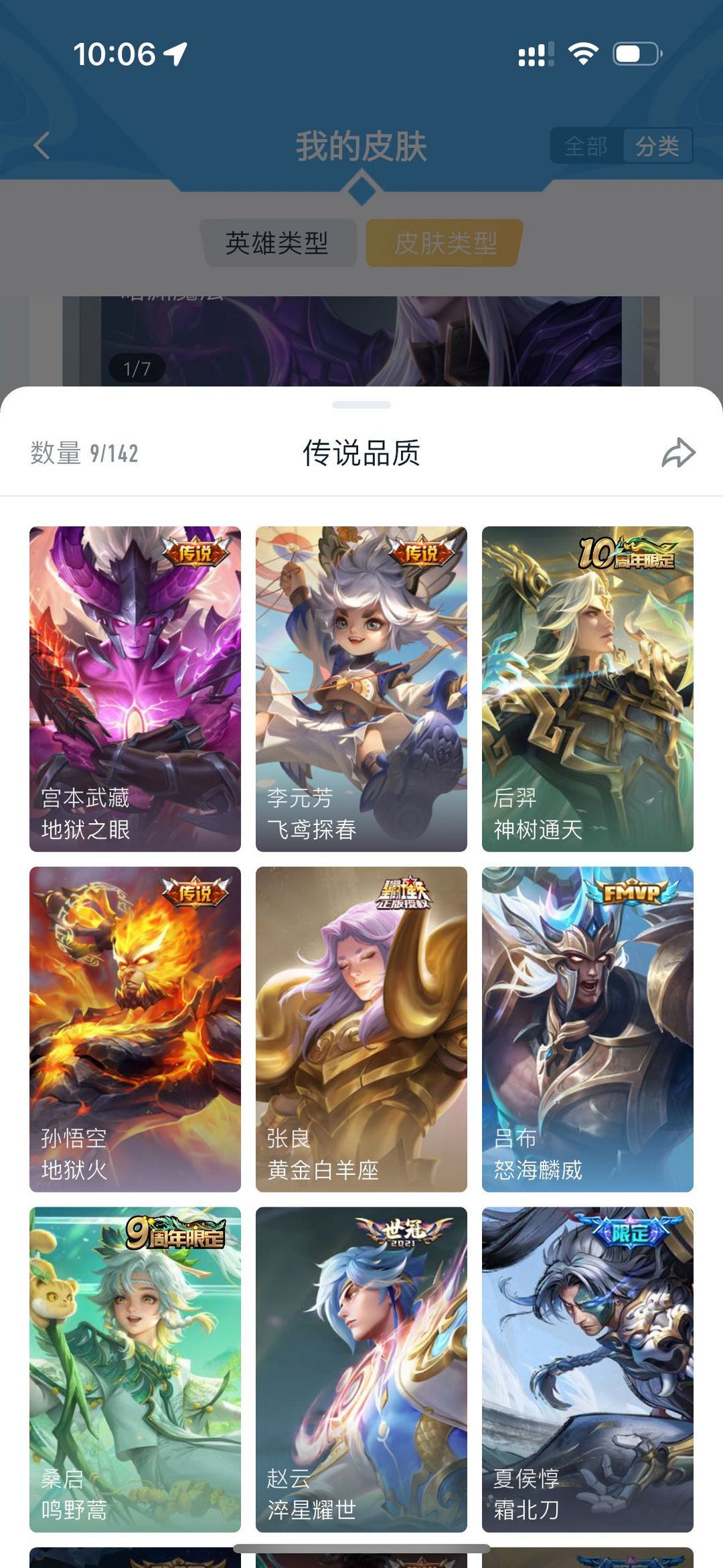The height and width of the screenshot is (1568, 723).
Task: Tap the 传说品质 sheet title
Action: tap(361, 455)
